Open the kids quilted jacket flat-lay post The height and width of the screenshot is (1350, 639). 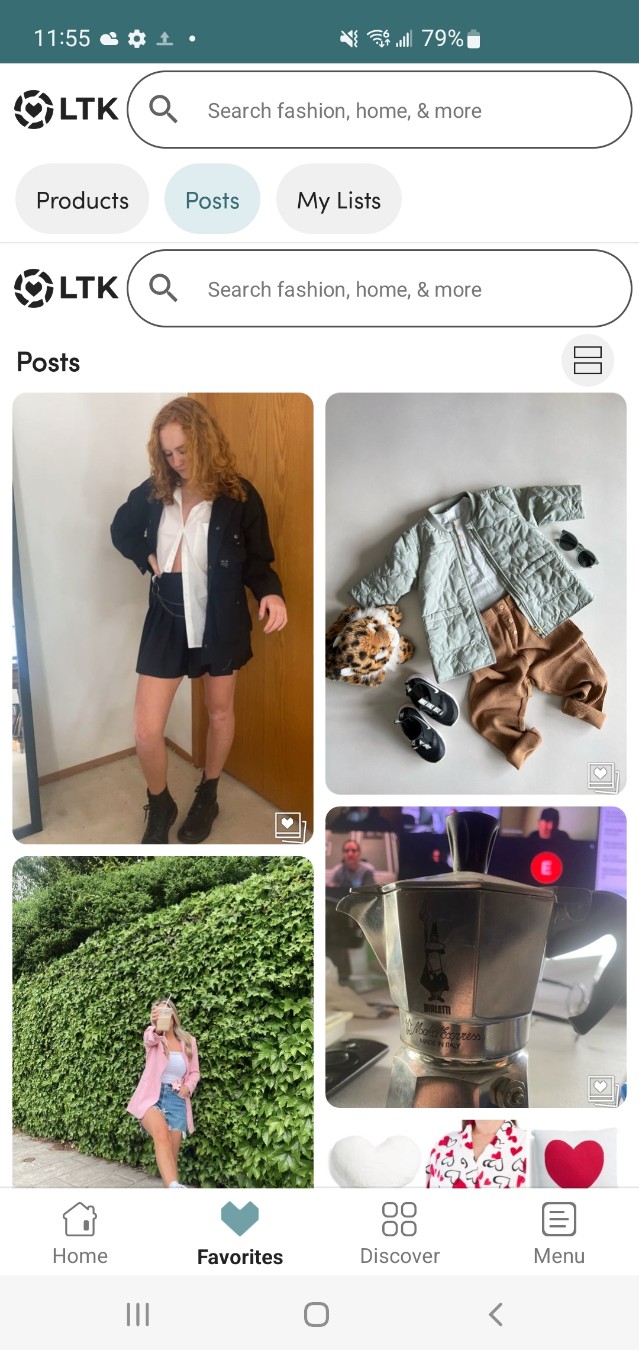[x=476, y=593]
